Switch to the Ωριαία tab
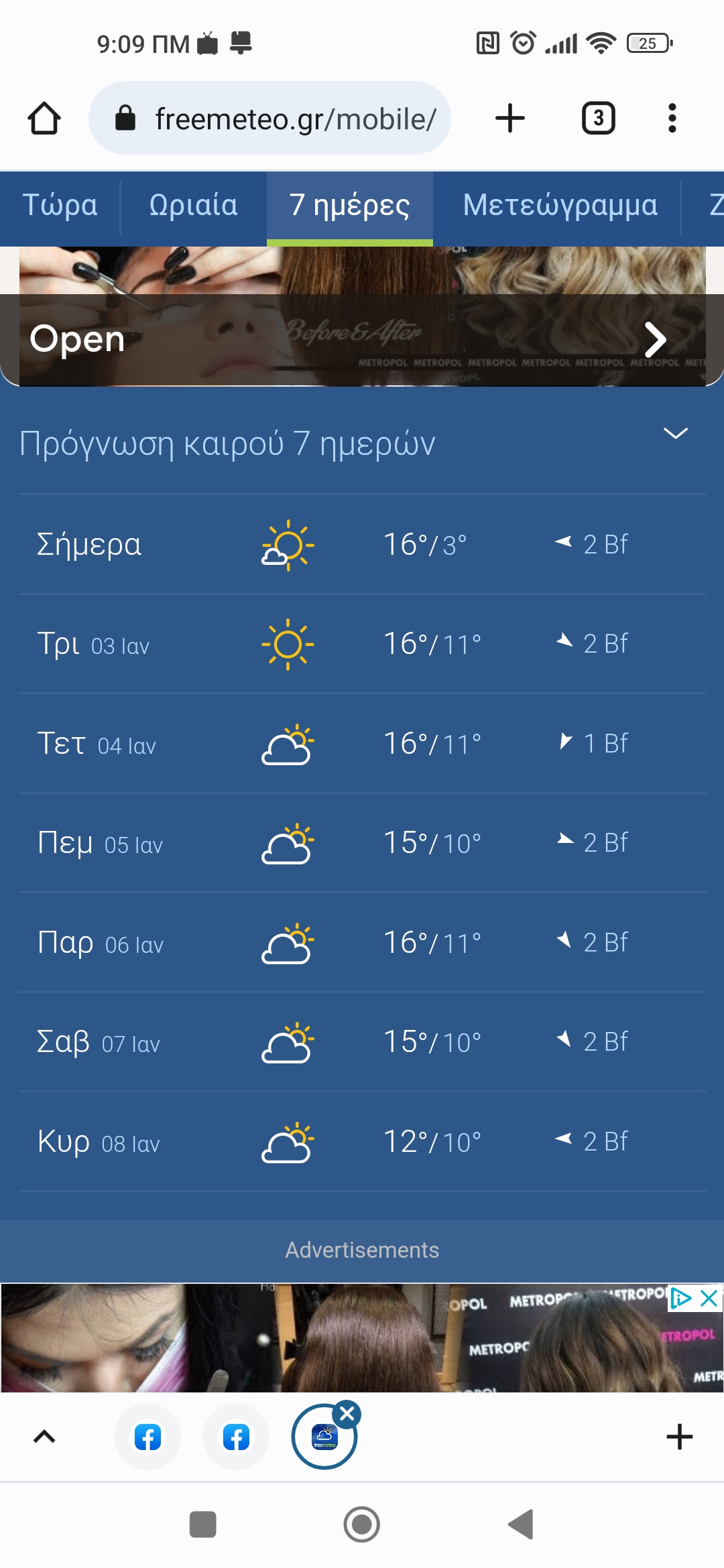Screen dimensions: 724x1568 coord(193,205)
